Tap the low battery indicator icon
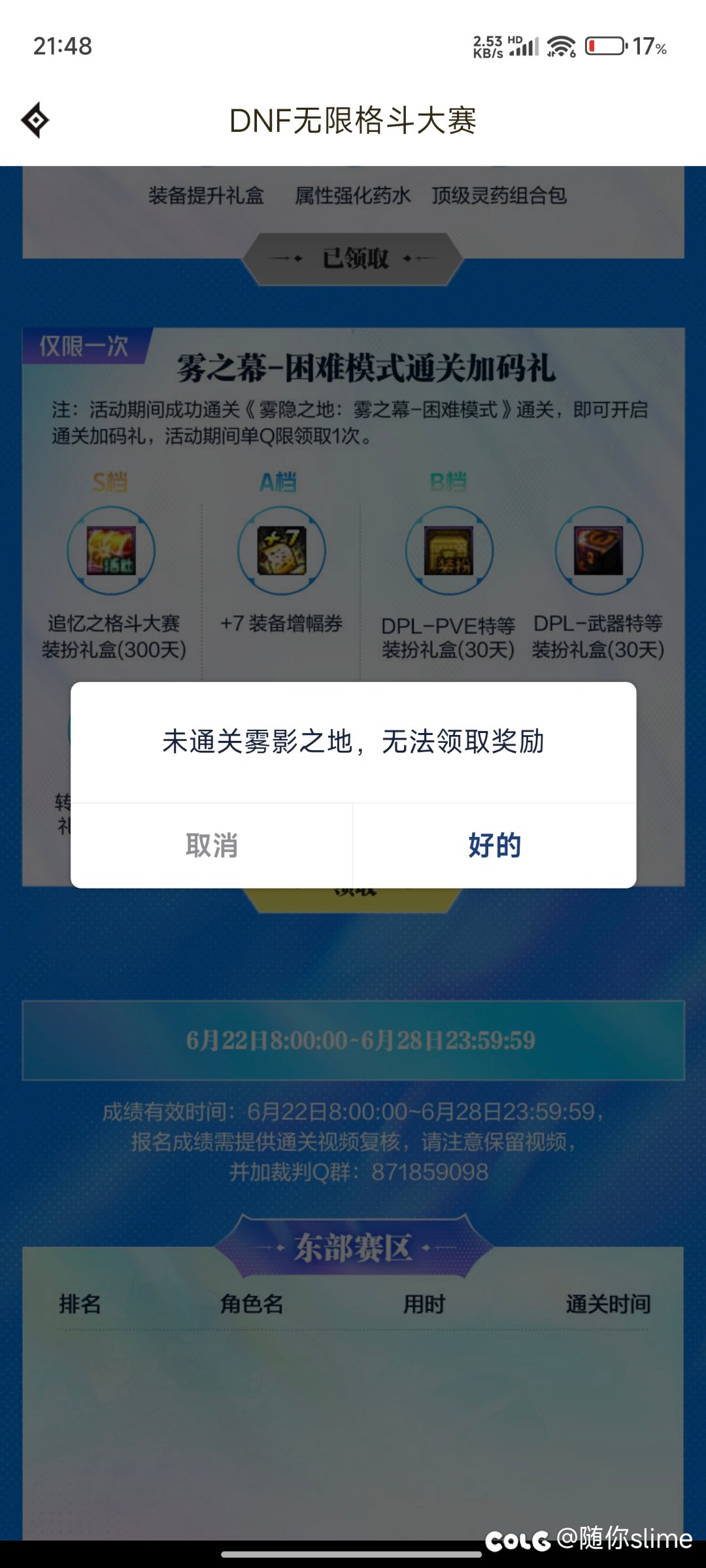 pos(605,46)
